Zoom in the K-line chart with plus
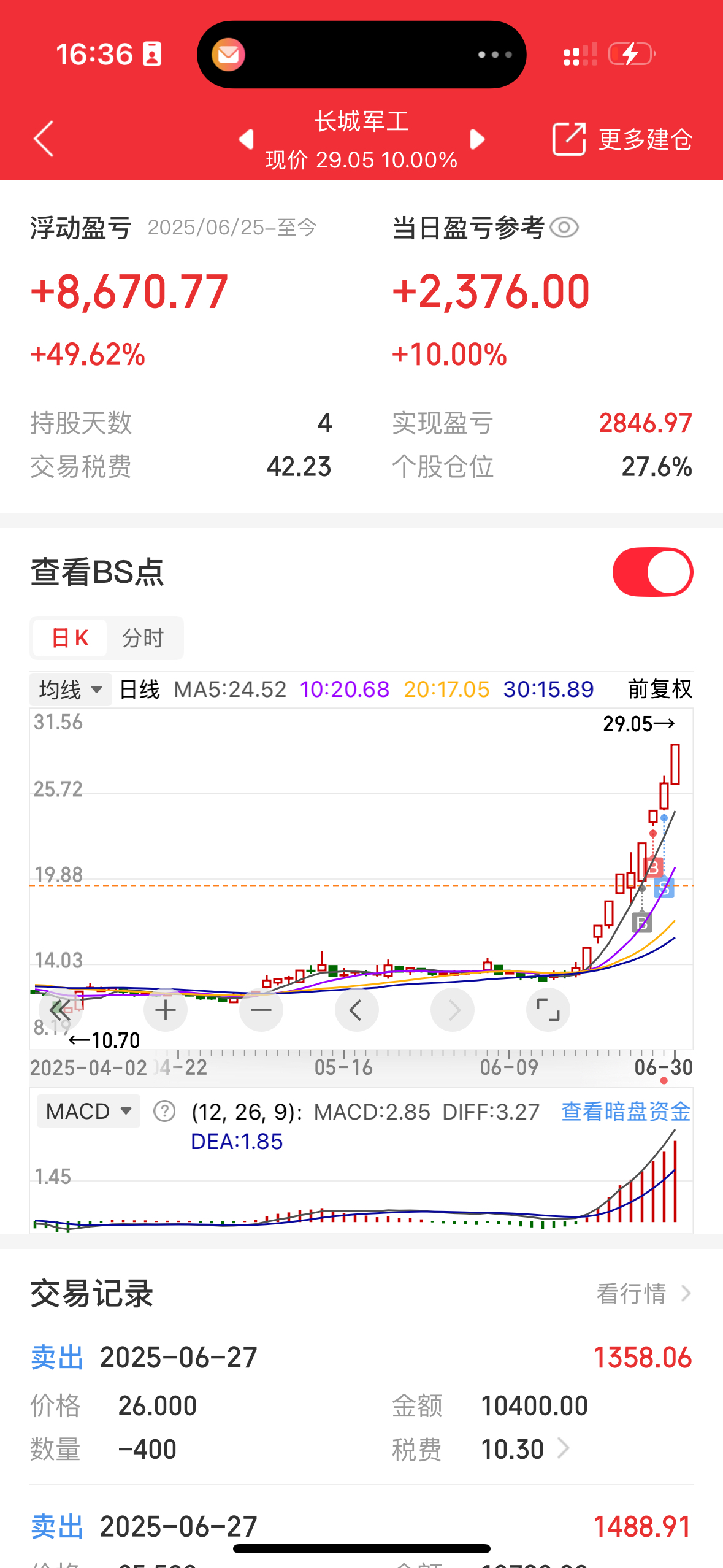This screenshot has height=1568, width=723. coord(166,1009)
